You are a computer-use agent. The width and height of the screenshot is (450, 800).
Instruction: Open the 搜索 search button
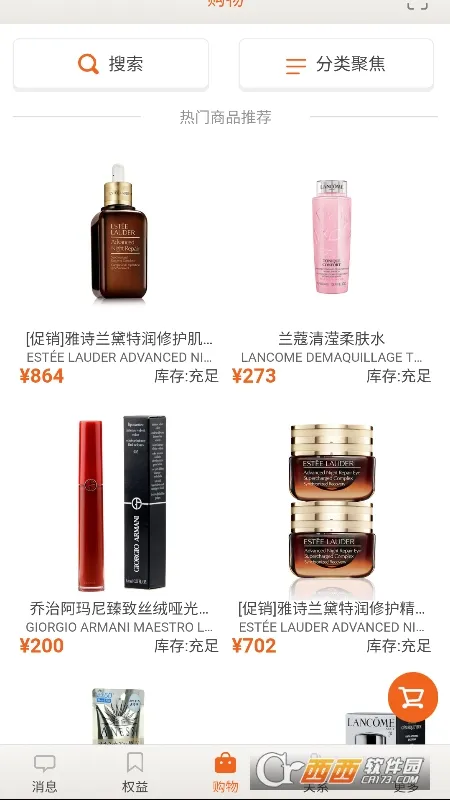pyautogui.click(x=111, y=64)
